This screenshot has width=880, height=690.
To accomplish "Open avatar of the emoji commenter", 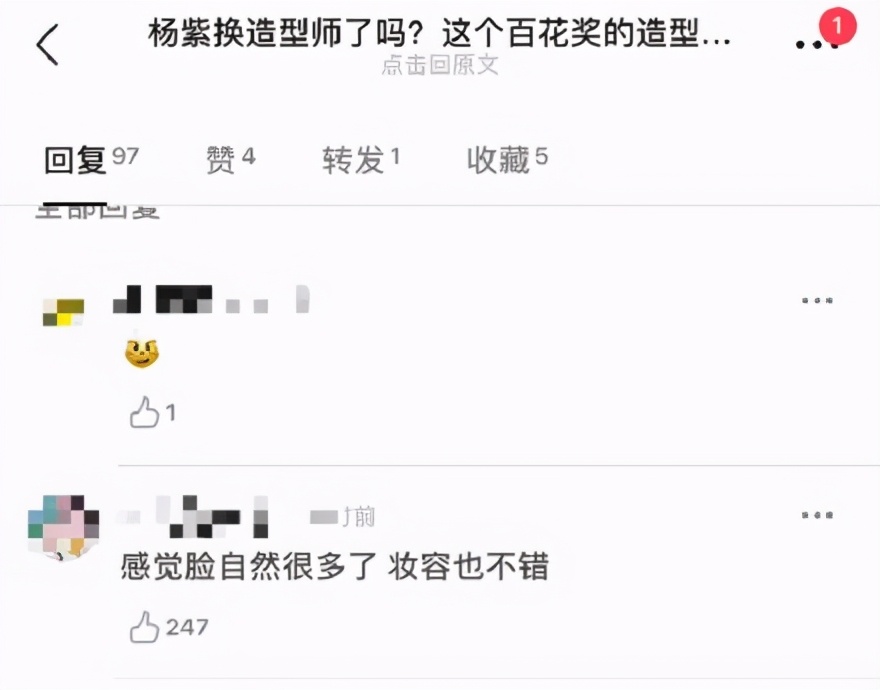I will tap(62, 312).
